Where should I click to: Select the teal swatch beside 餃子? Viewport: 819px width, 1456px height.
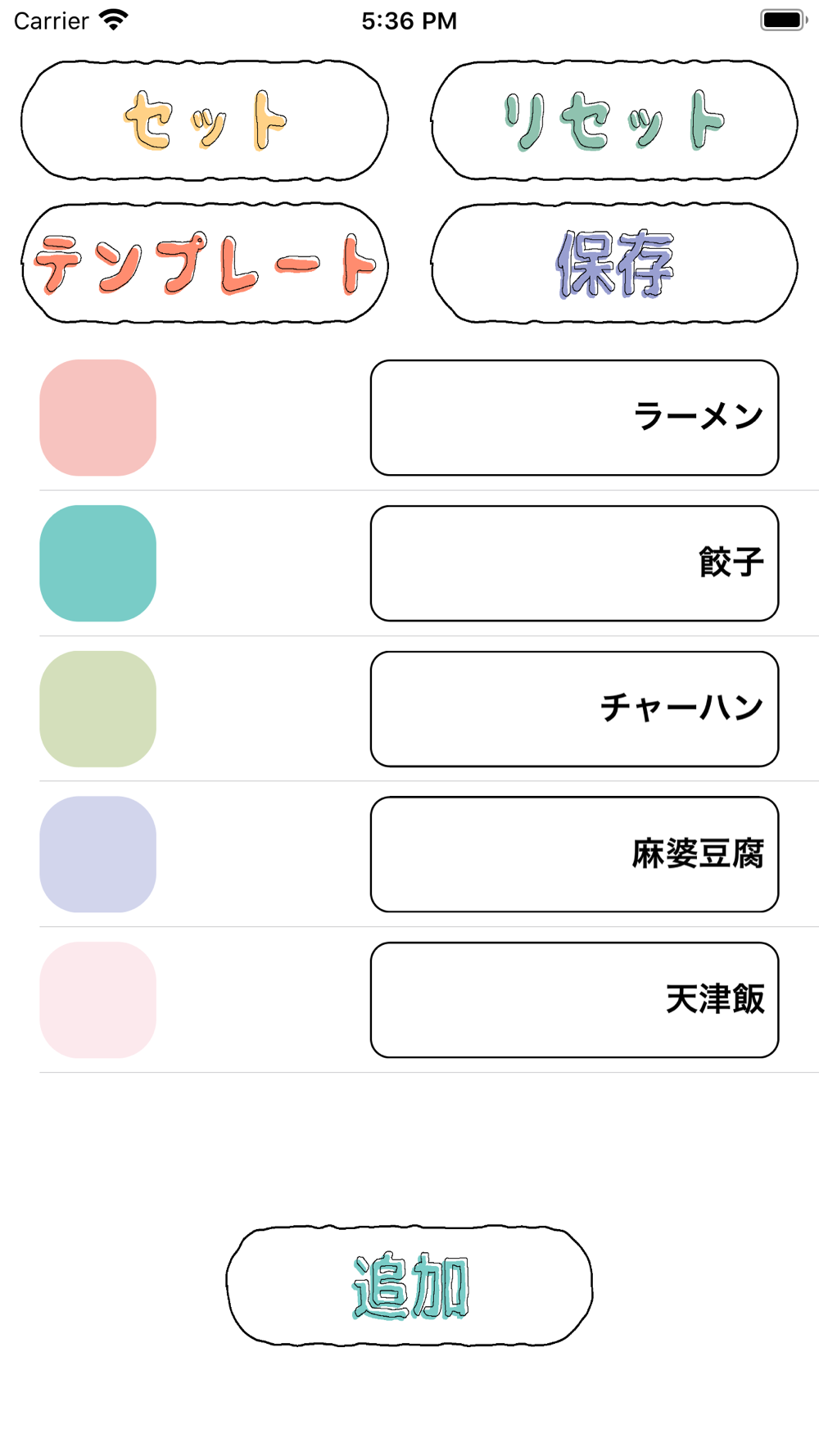click(x=98, y=563)
